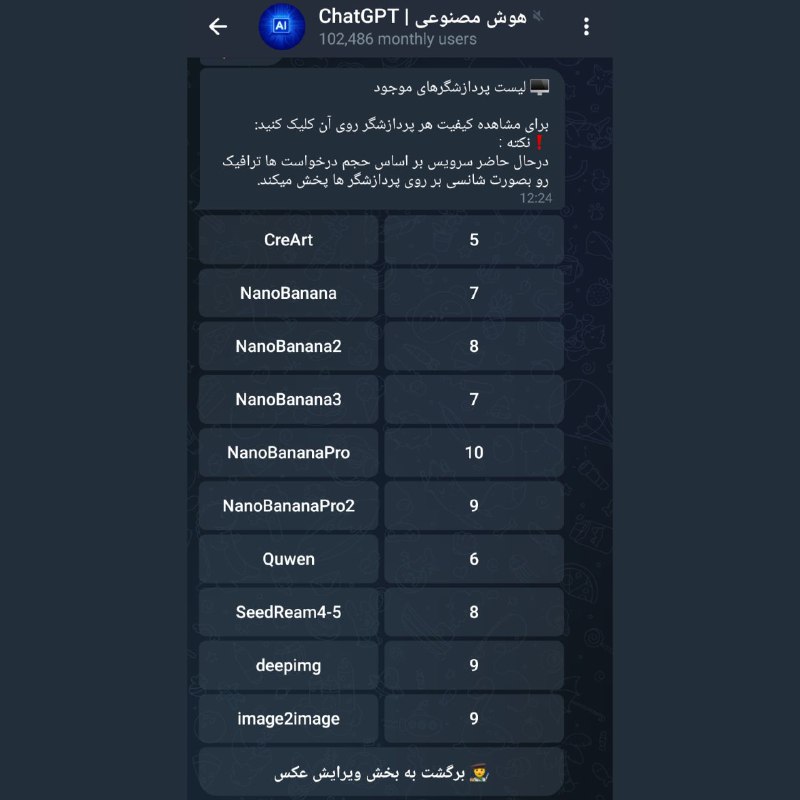Select the SeedReam4-5 processor

click(x=288, y=612)
